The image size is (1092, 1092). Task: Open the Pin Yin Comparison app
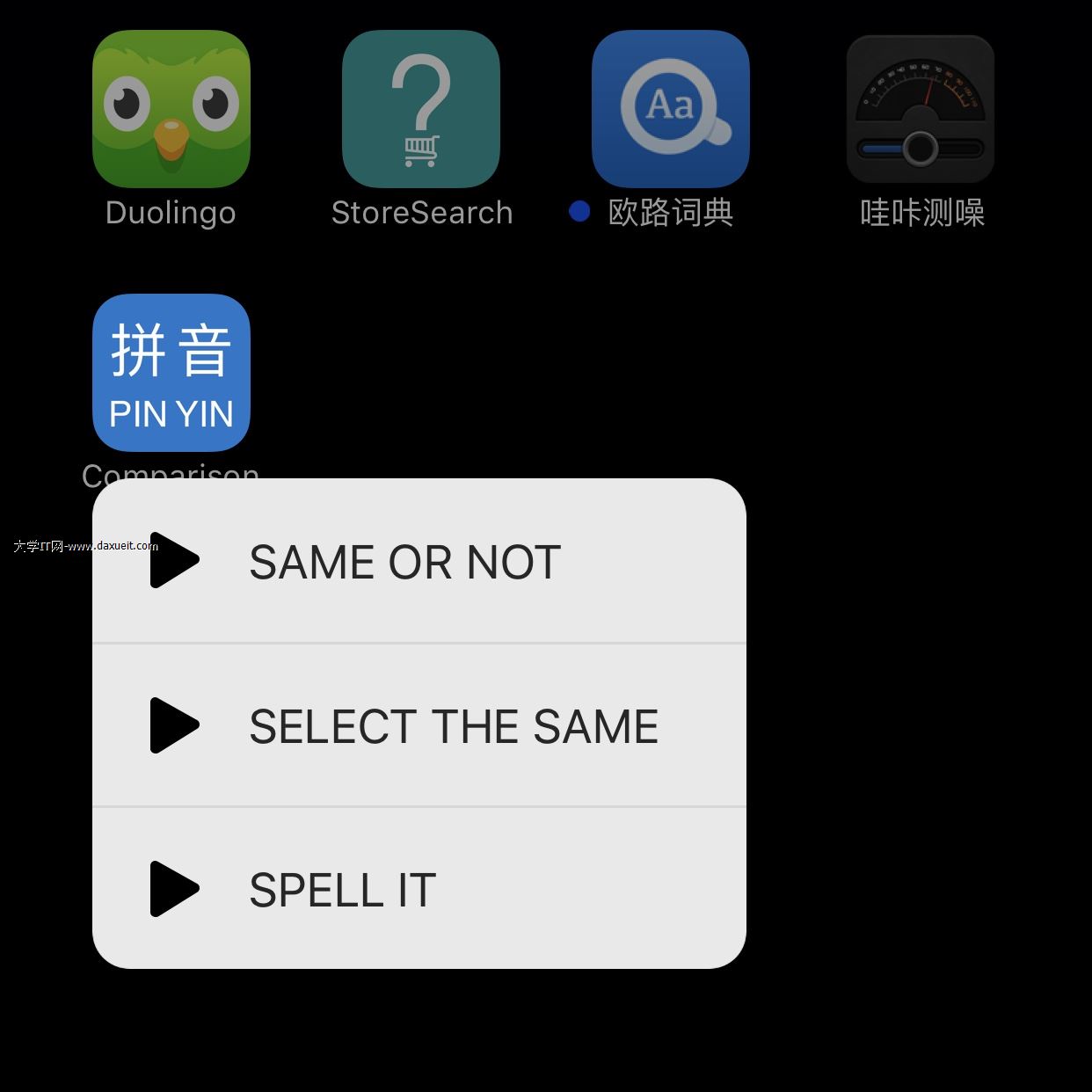(171, 373)
